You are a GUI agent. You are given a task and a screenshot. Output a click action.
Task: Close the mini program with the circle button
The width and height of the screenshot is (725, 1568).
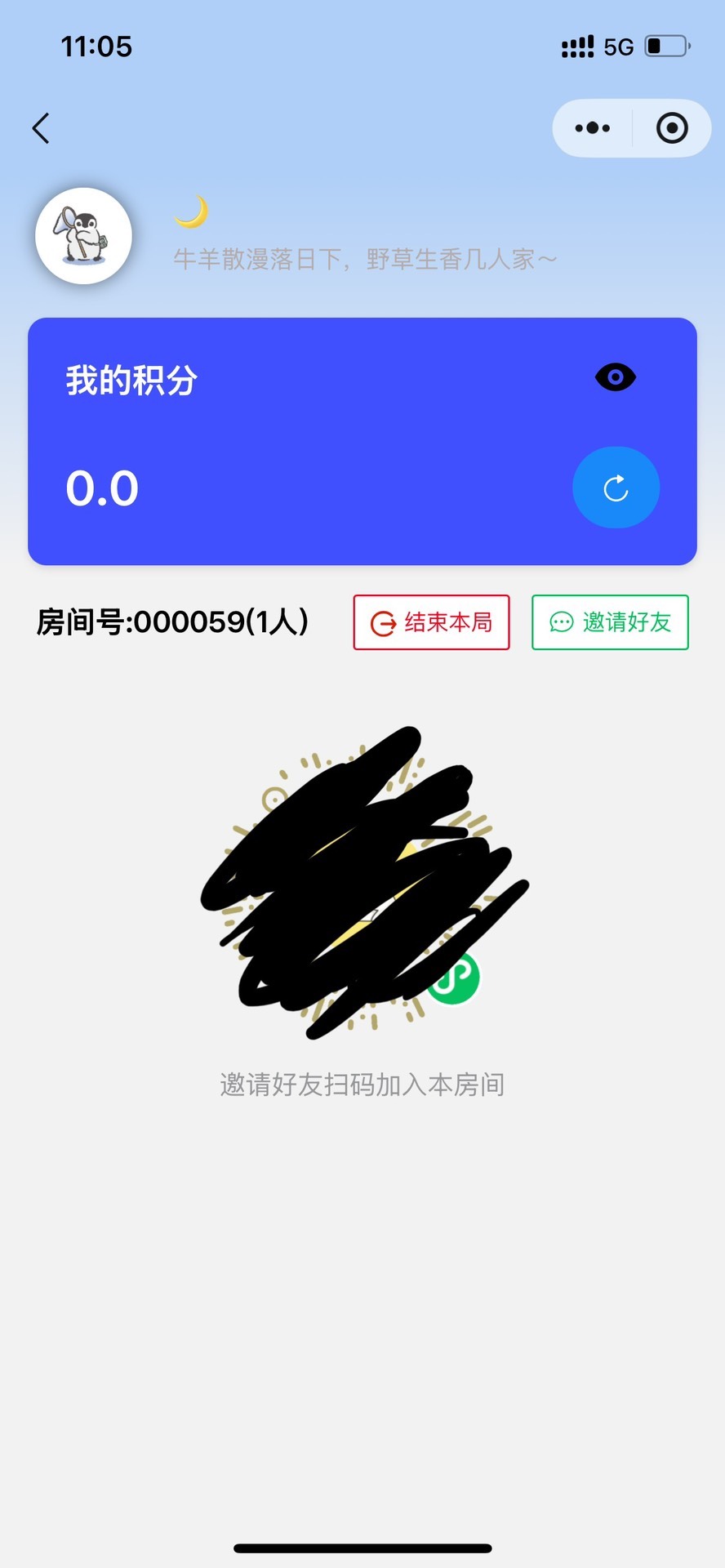[x=672, y=128]
